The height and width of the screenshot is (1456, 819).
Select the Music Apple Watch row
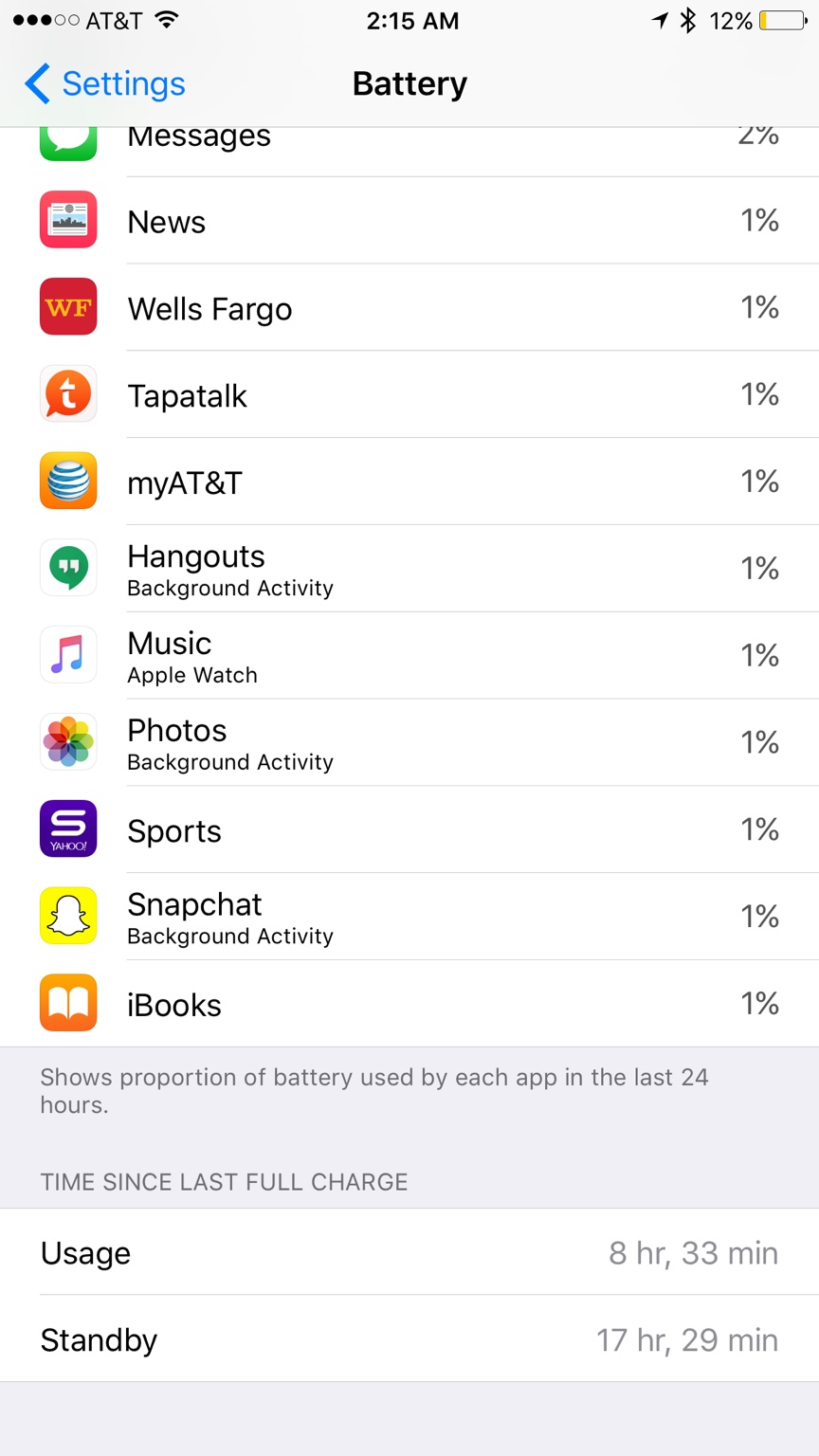(x=409, y=657)
